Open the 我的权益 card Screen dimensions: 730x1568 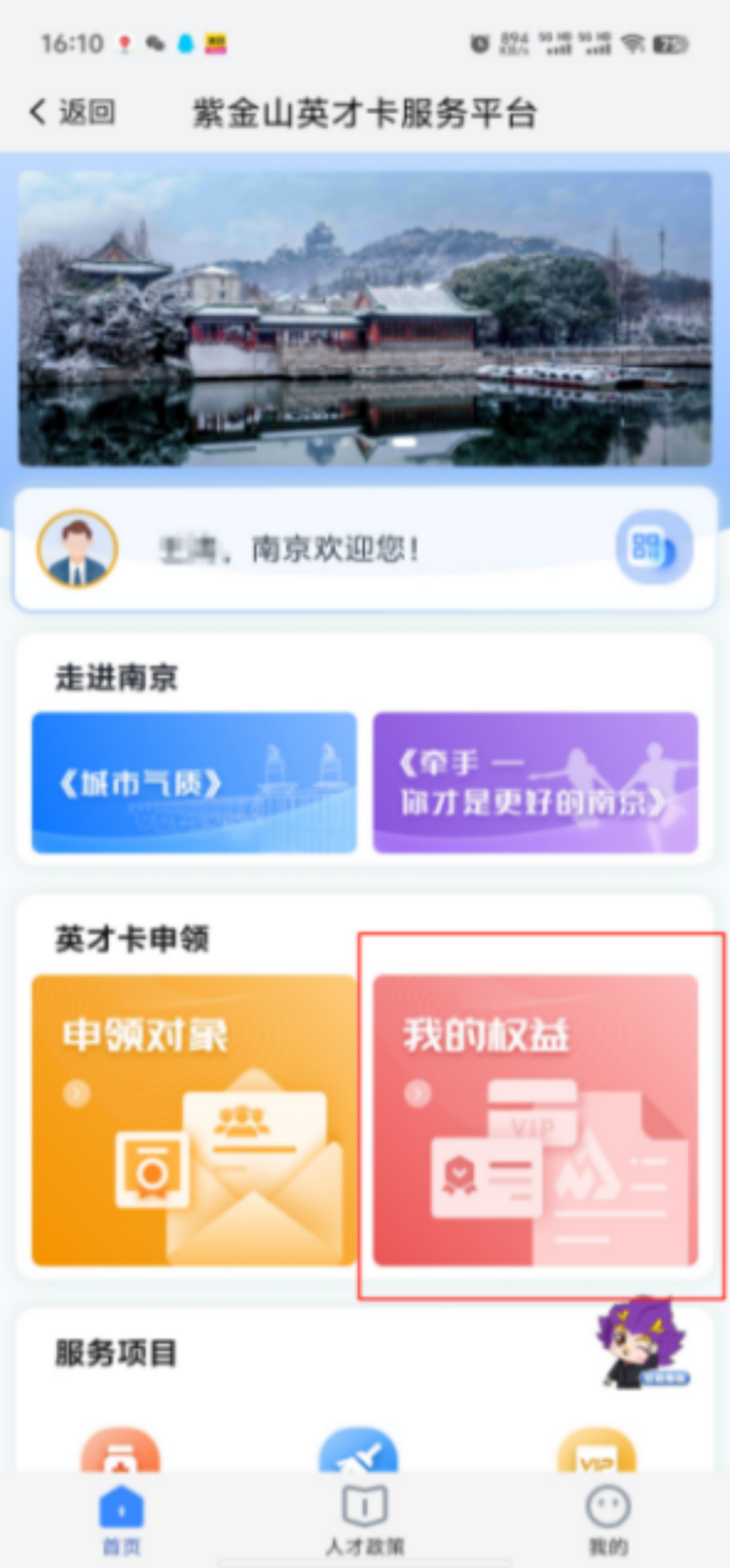click(x=535, y=1120)
